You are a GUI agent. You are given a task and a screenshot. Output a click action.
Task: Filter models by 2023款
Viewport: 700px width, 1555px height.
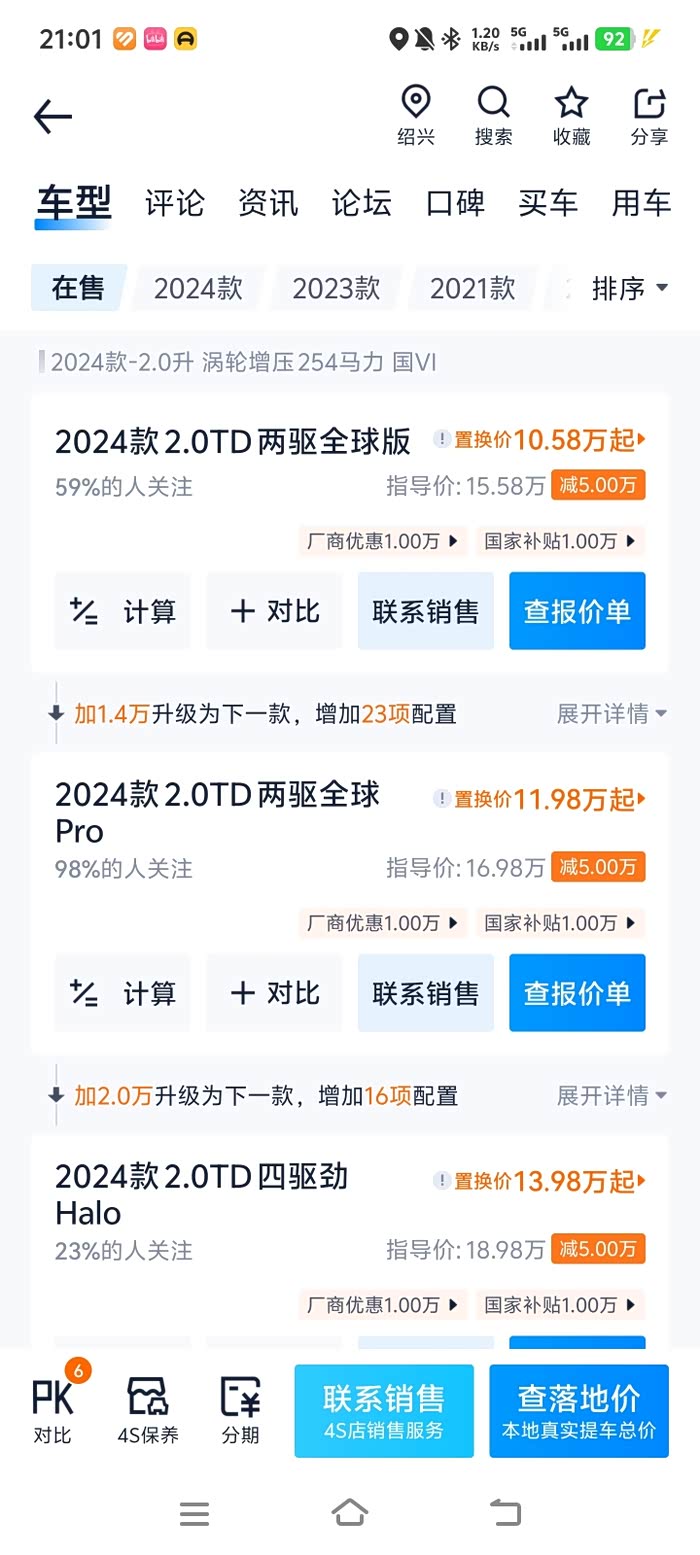point(336,288)
